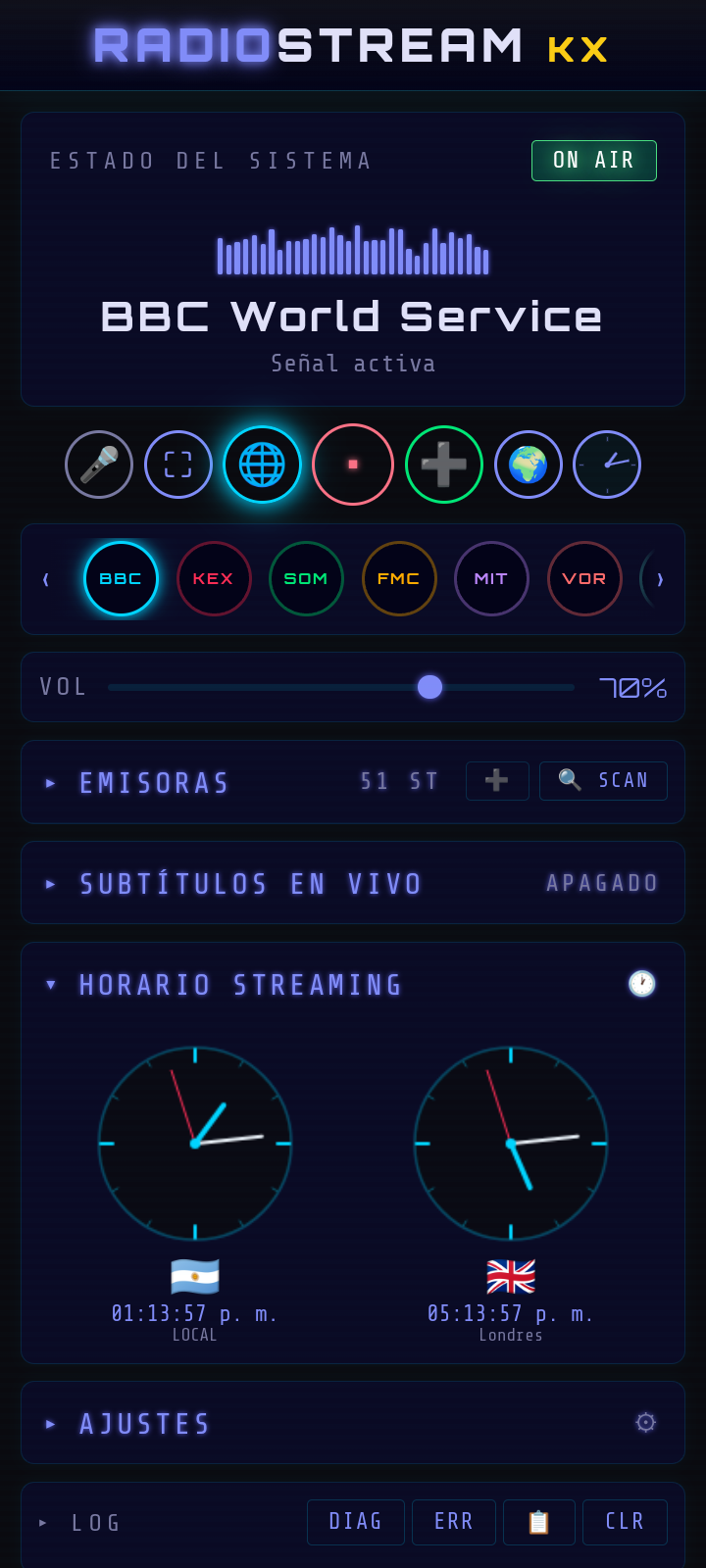Clear the log with CLR
This screenshot has width=706, height=1568.
tap(625, 1522)
